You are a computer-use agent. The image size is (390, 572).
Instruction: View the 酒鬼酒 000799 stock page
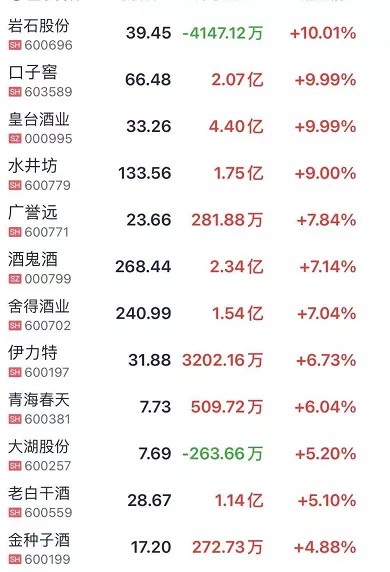(x=195, y=267)
